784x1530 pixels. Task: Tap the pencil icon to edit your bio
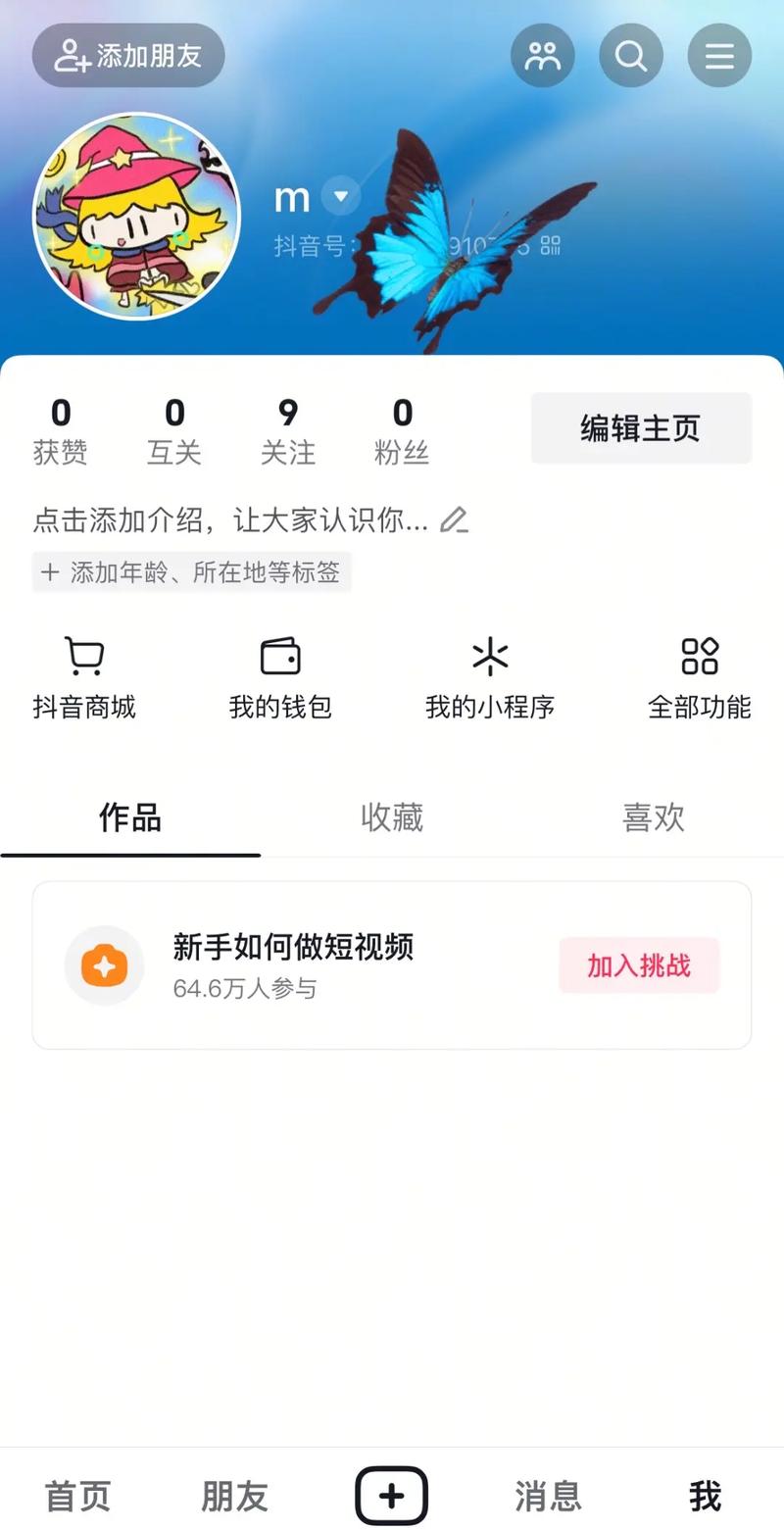click(455, 520)
